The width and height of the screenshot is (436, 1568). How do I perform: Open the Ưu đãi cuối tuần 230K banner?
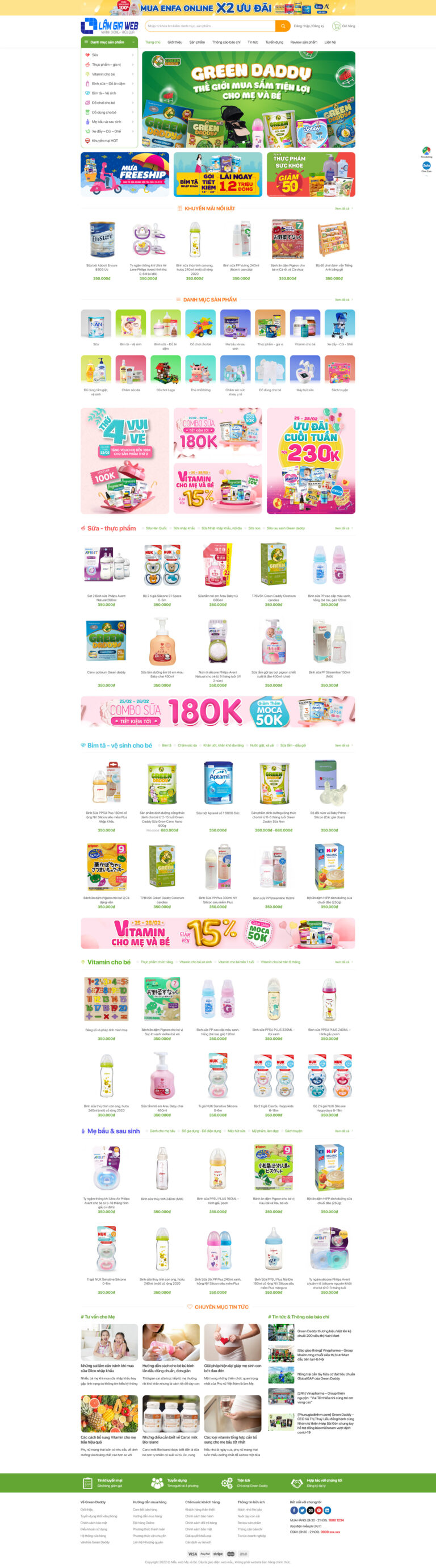pos(311,461)
